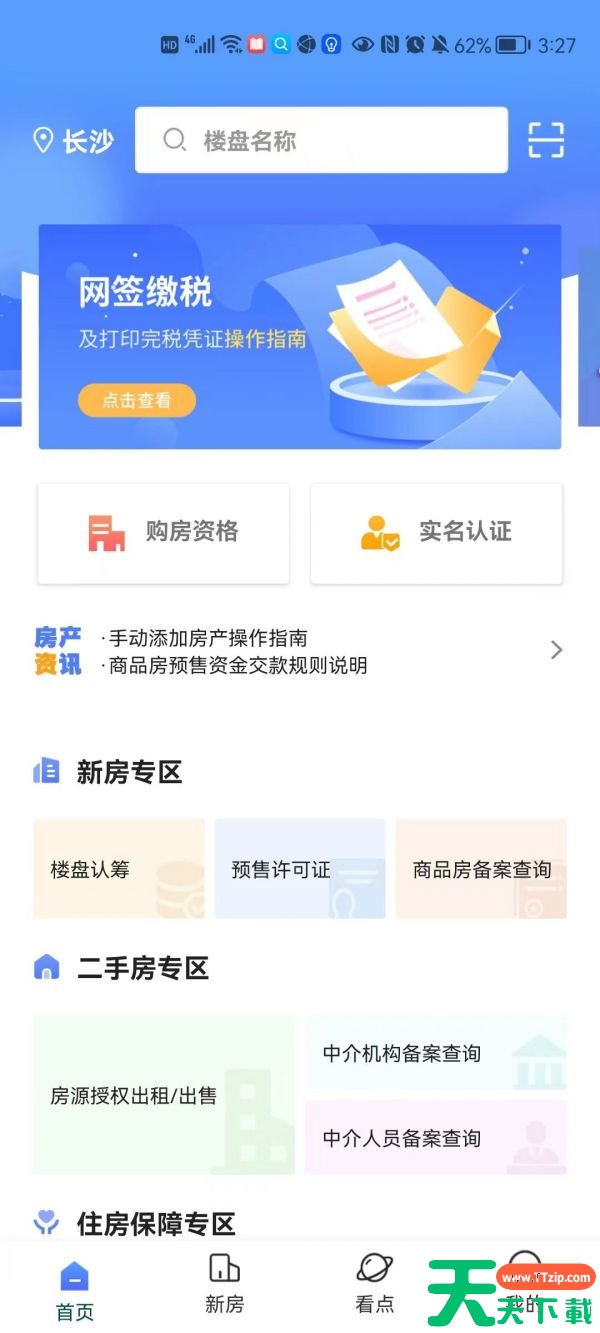Go to the 首页 tab

(74, 1287)
